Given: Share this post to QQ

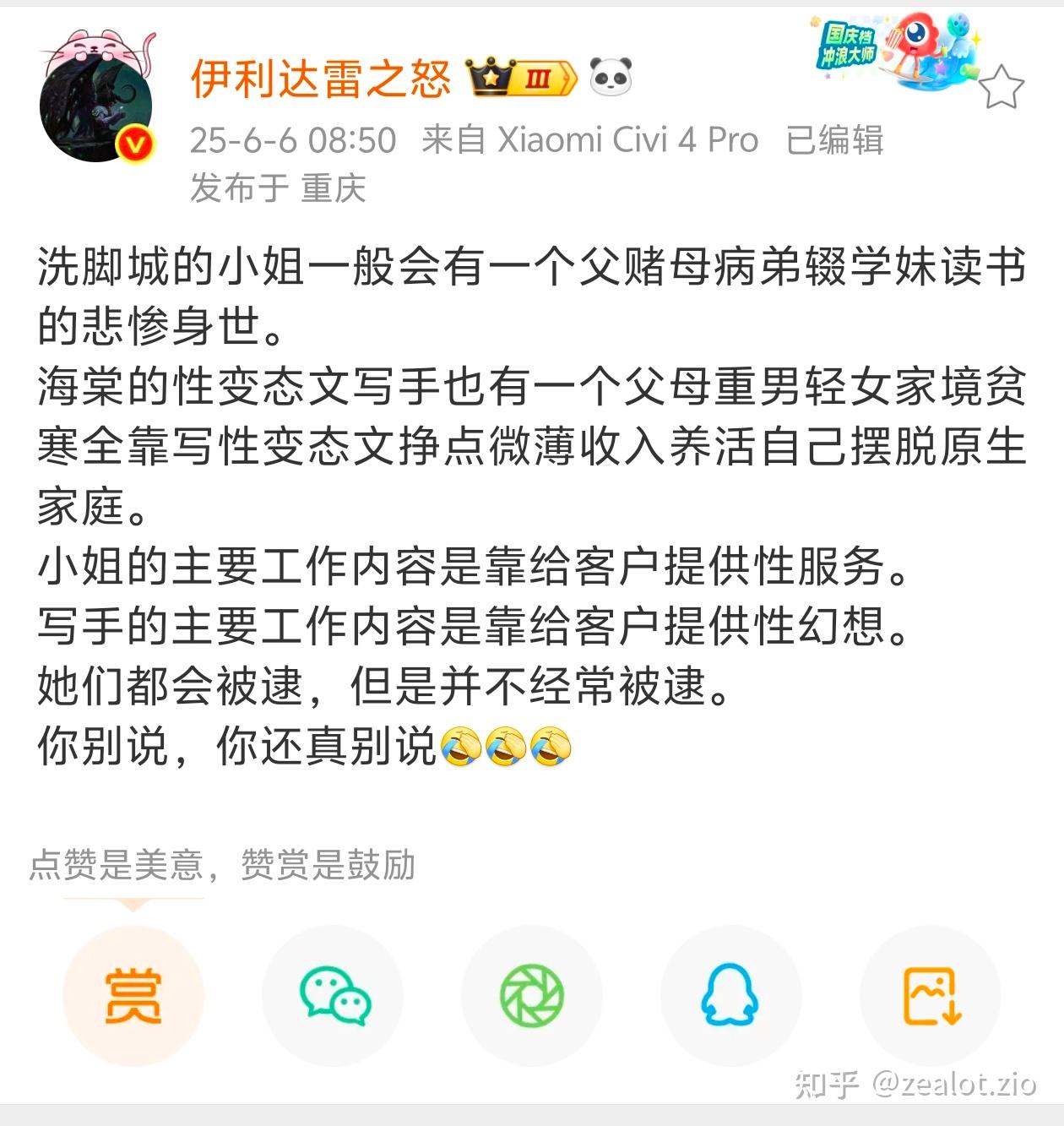Looking at the screenshot, I should [730, 996].
